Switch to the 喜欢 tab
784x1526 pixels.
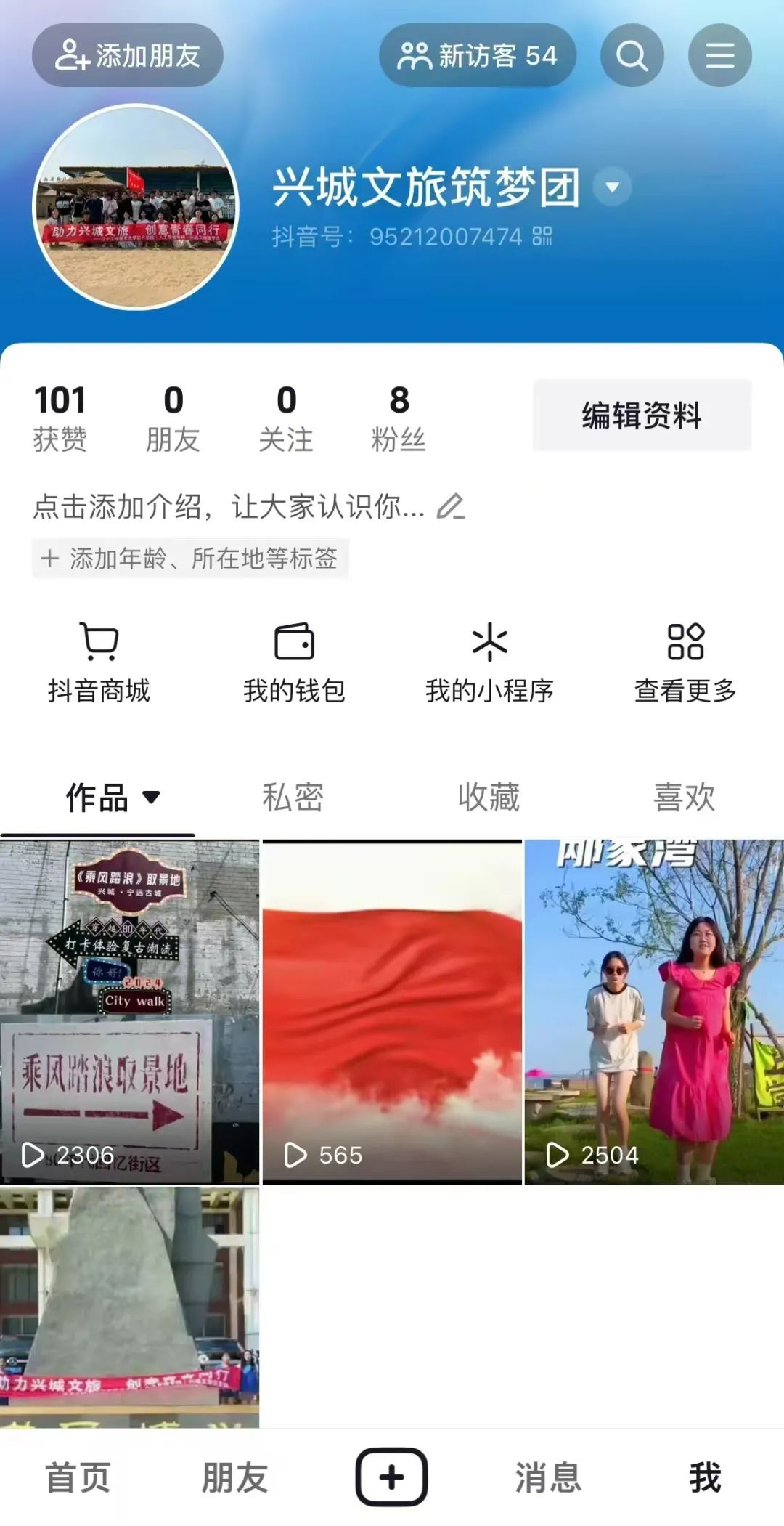684,797
